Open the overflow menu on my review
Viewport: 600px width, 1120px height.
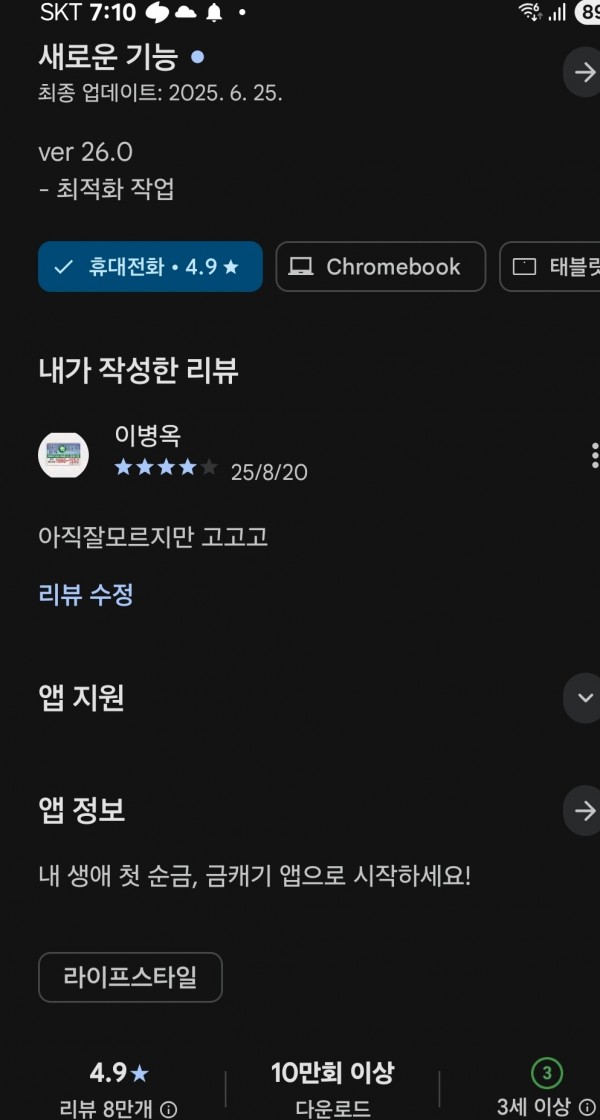(594, 455)
